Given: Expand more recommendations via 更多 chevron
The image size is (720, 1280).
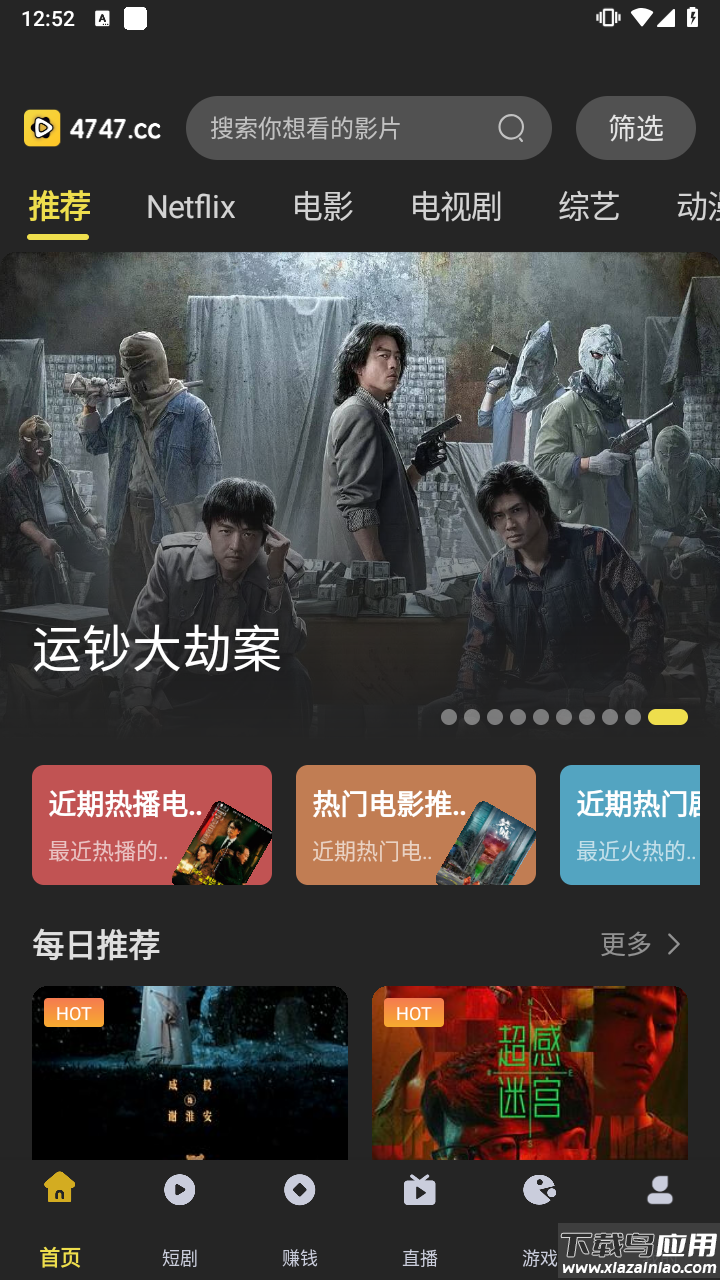Looking at the screenshot, I should click(x=640, y=944).
